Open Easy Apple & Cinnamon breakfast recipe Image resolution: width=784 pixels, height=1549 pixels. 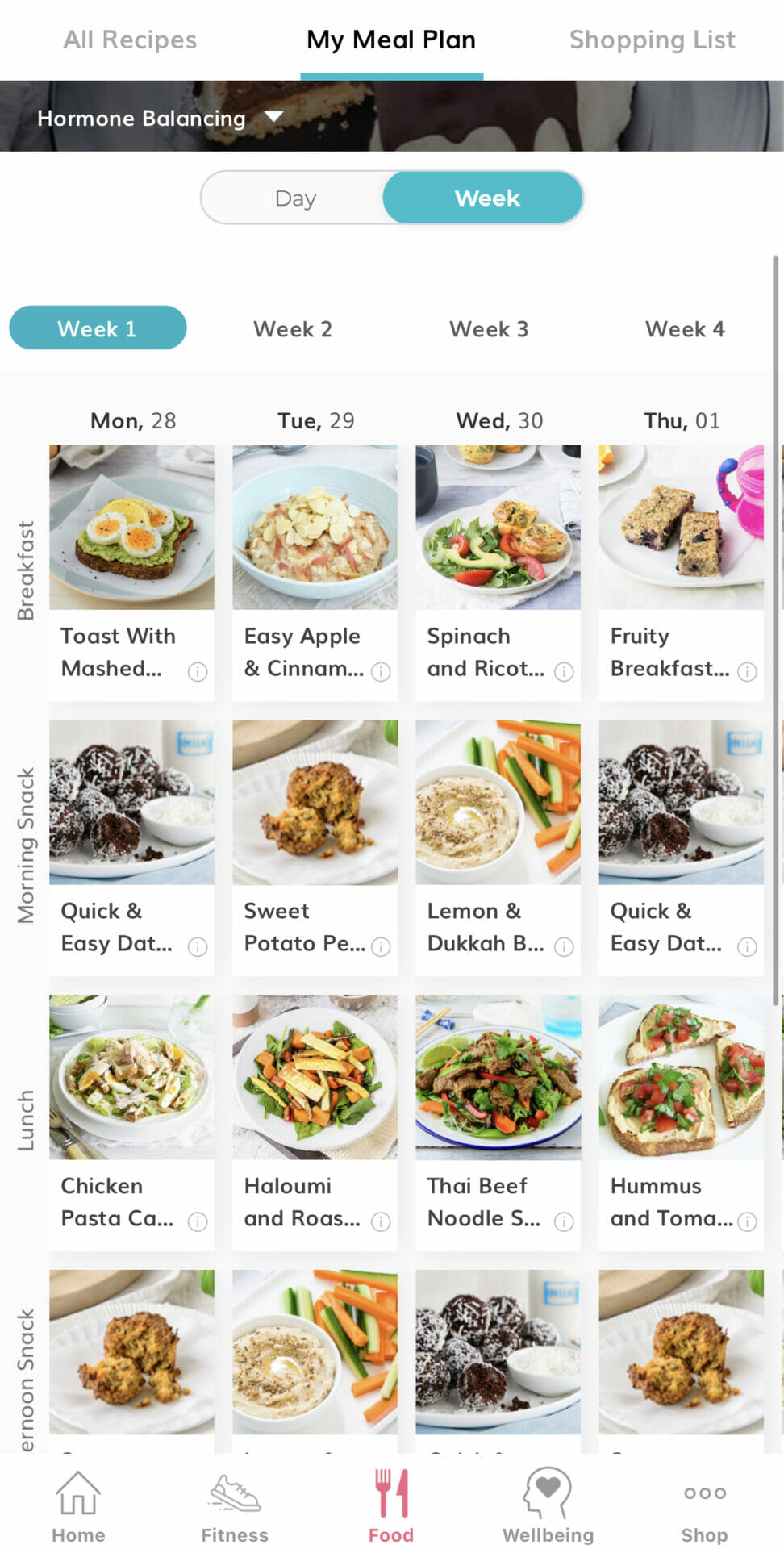(315, 572)
